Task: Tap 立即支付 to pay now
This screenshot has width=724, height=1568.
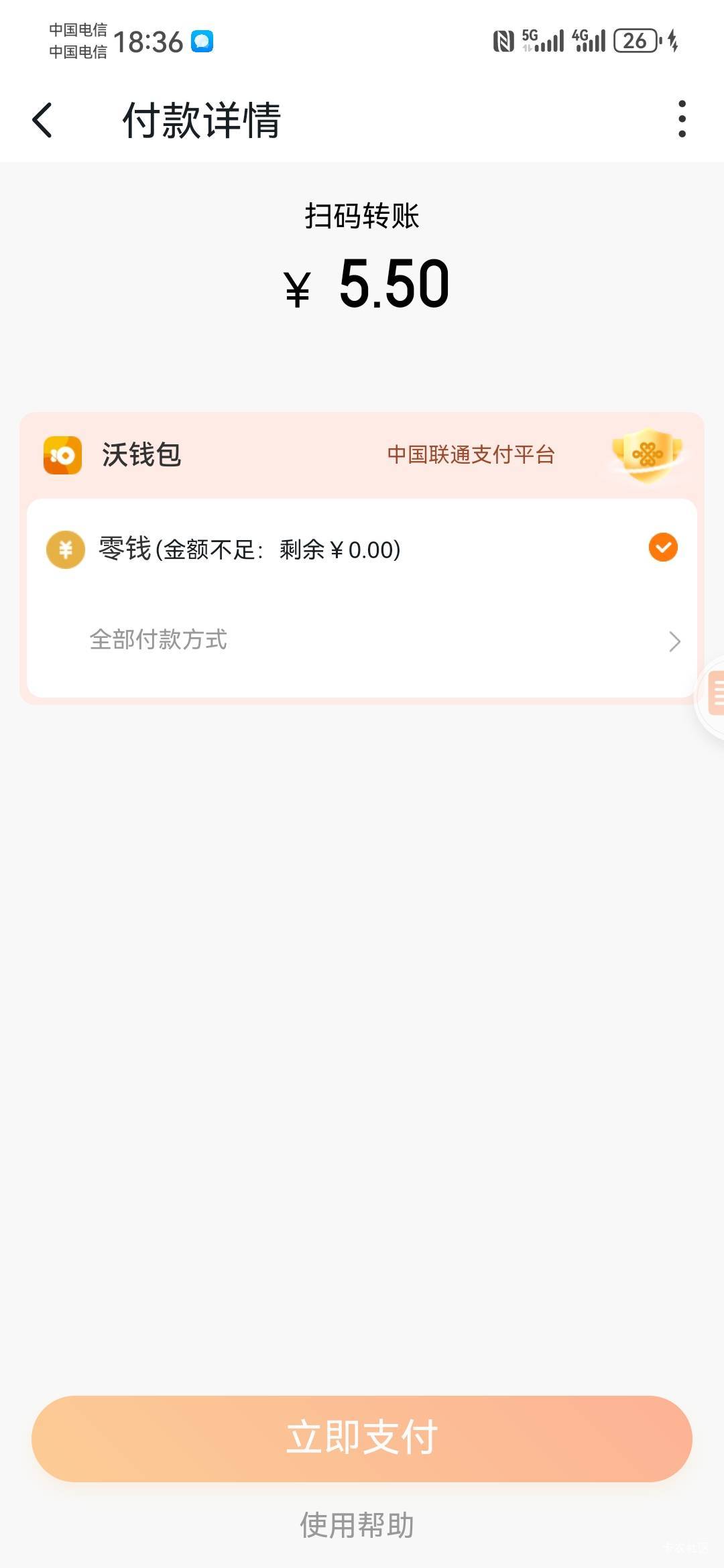Action: click(362, 1438)
